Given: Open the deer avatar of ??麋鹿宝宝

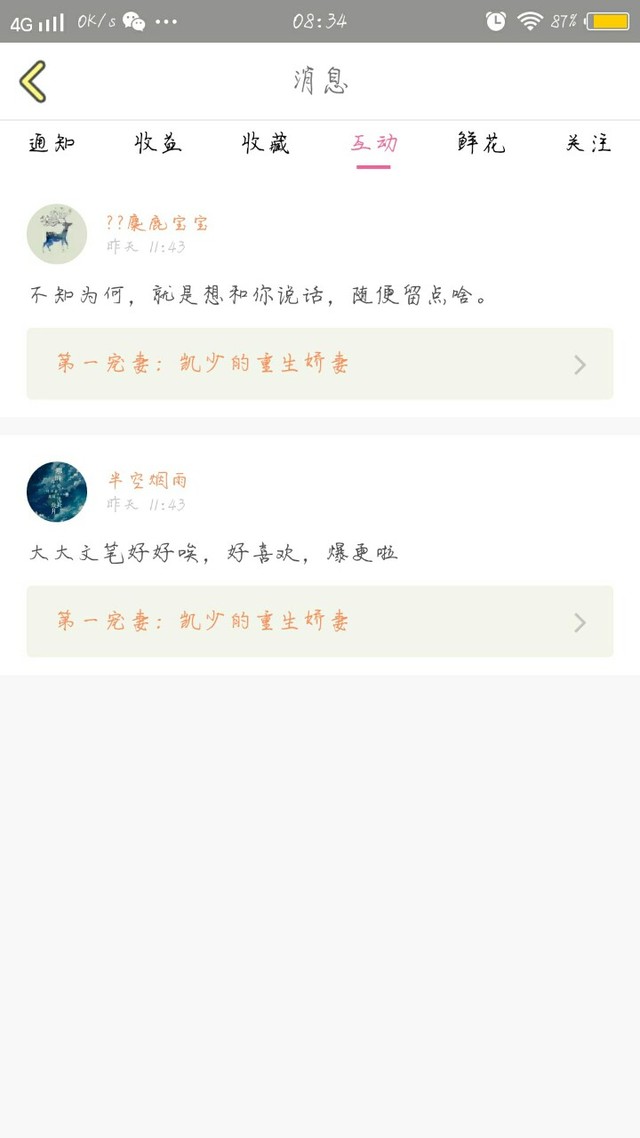Looking at the screenshot, I should [57, 234].
